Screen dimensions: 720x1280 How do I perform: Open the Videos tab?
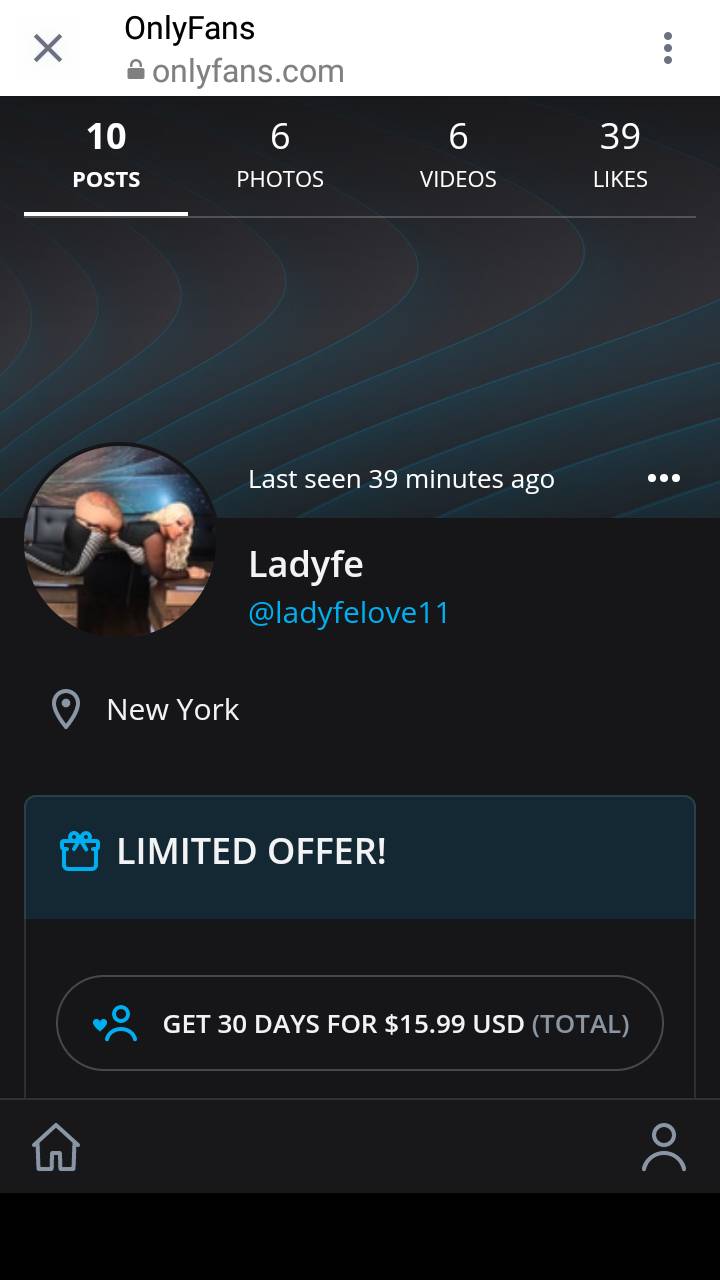point(458,155)
